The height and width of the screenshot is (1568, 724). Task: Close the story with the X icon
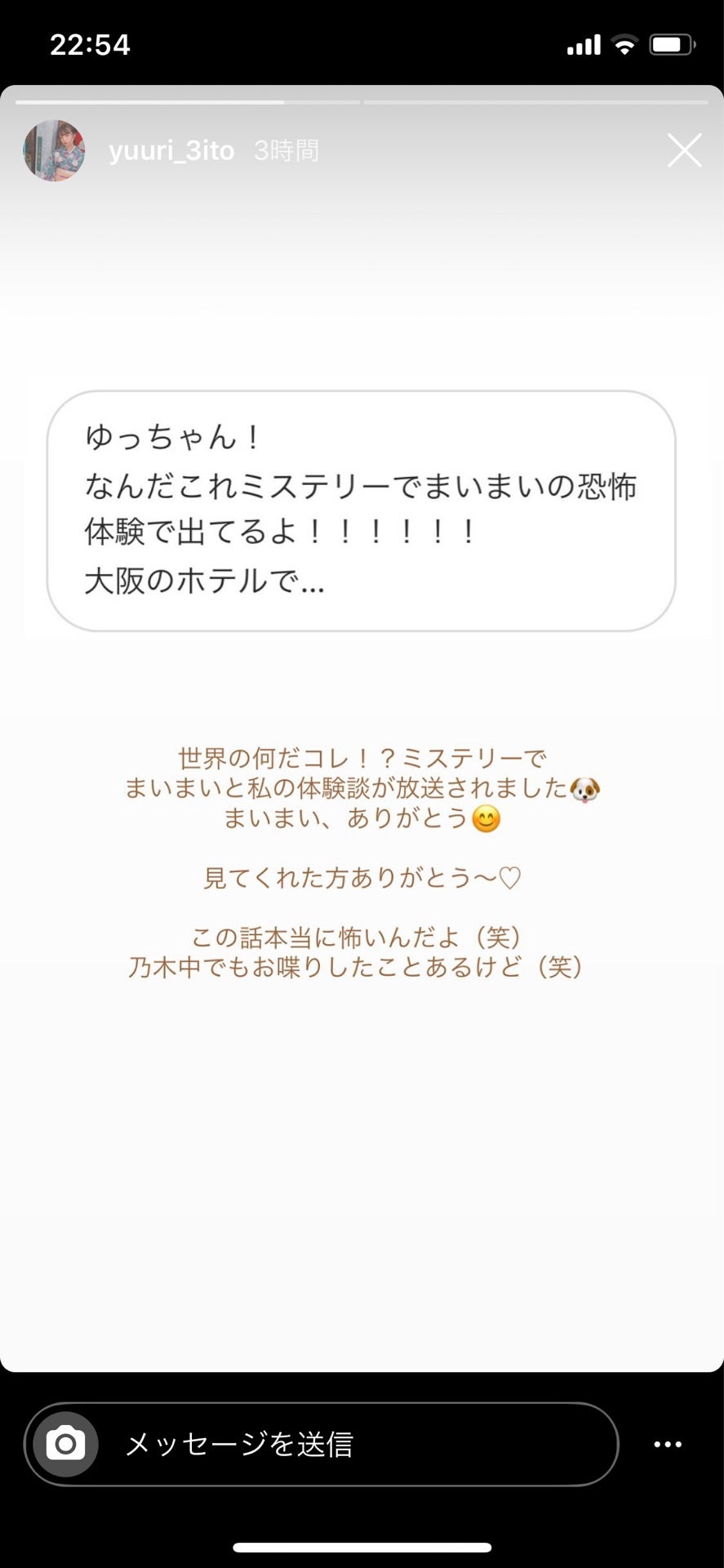pyautogui.click(x=684, y=151)
